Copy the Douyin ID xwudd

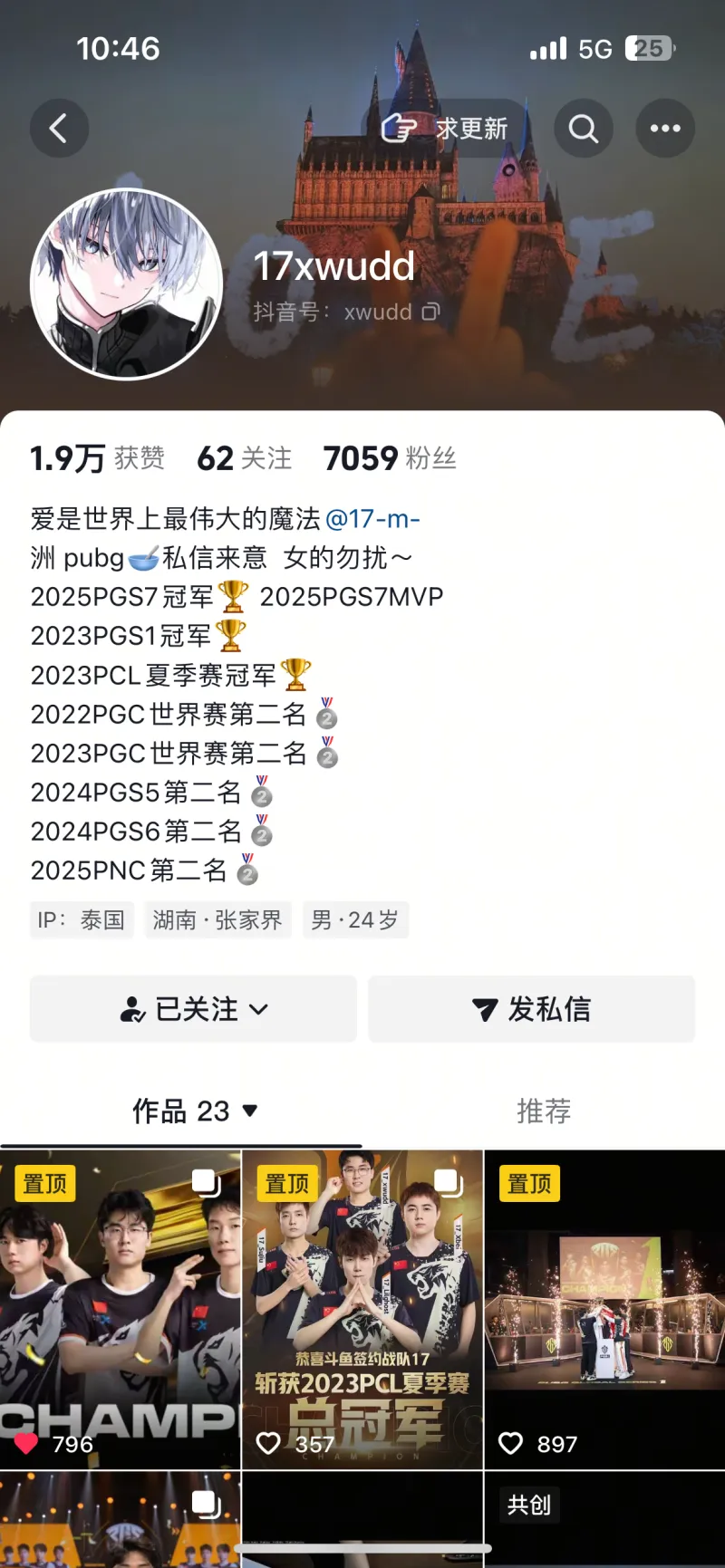click(x=431, y=312)
